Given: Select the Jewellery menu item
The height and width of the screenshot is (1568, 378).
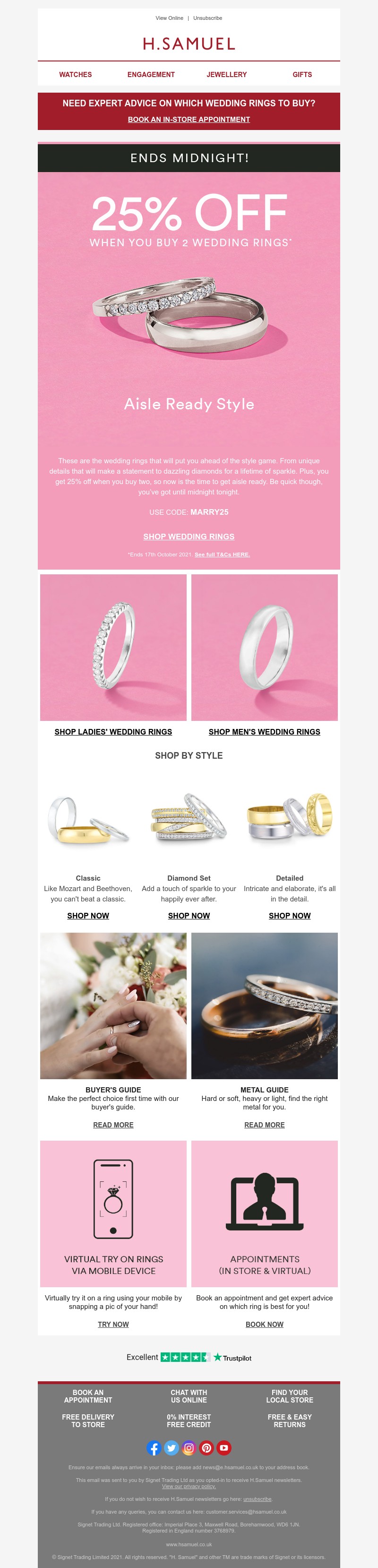Looking at the screenshot, I should click(x=226, y=75).
